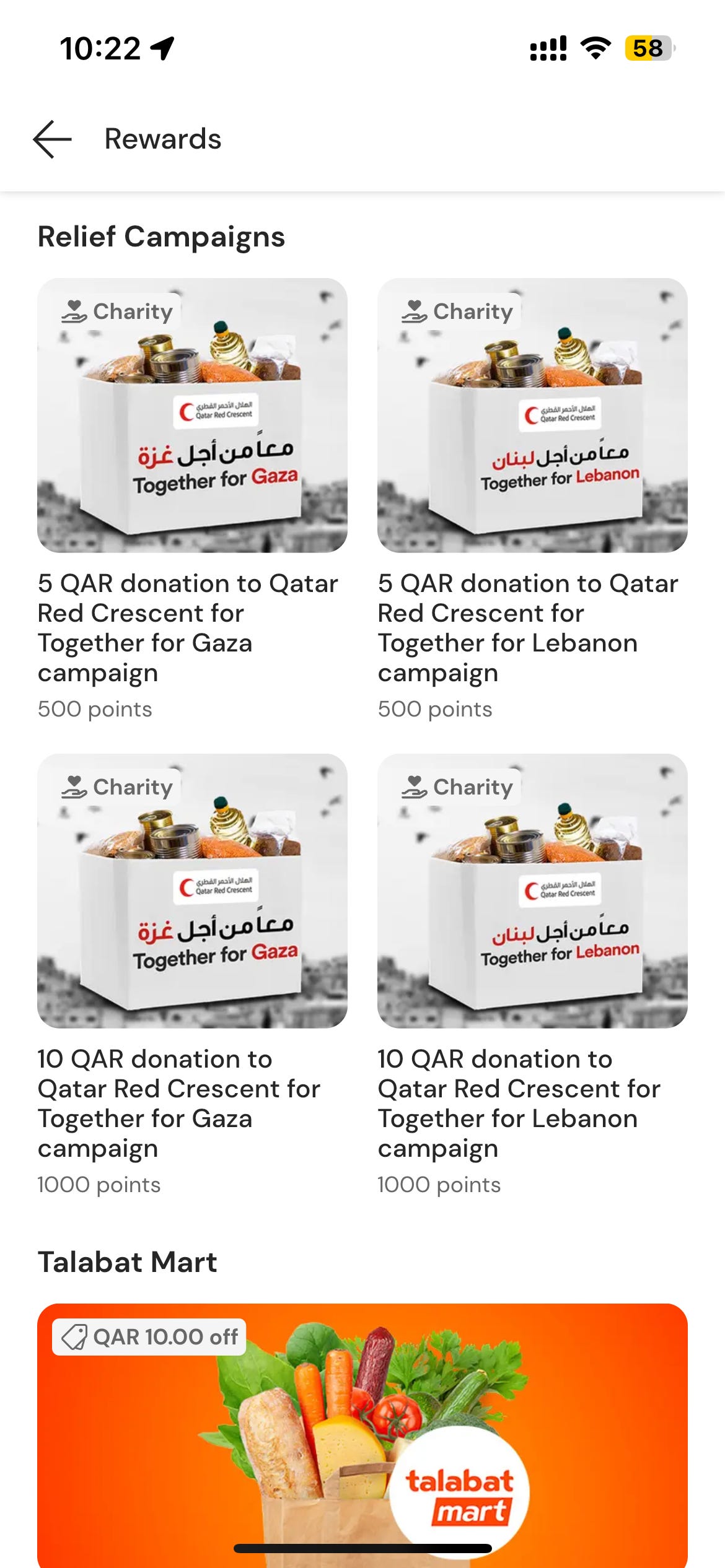Open the 5 QAR Together for Lebanon donation

point(532,499)
